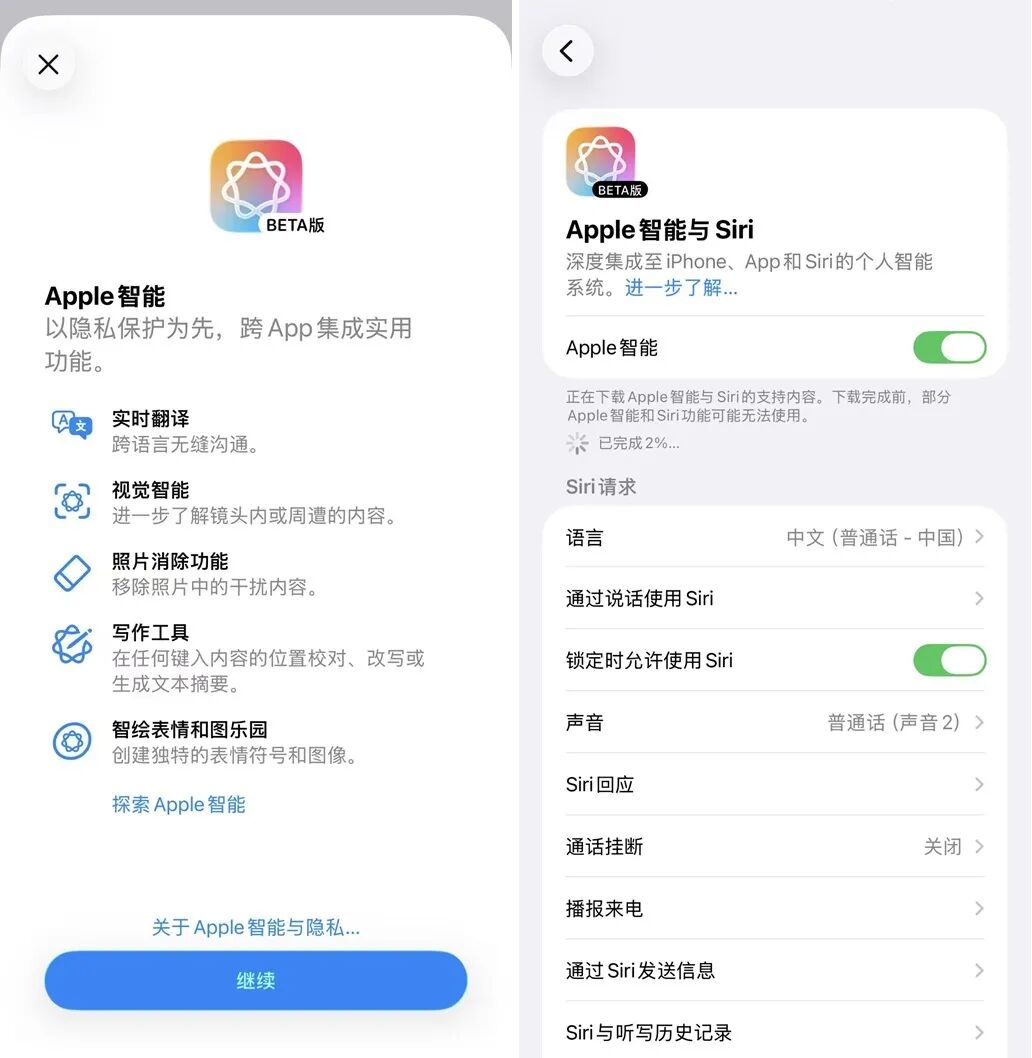Open Siri回应 settings
This screenshot has height=1058, width=1032.
tap(775, 784)
